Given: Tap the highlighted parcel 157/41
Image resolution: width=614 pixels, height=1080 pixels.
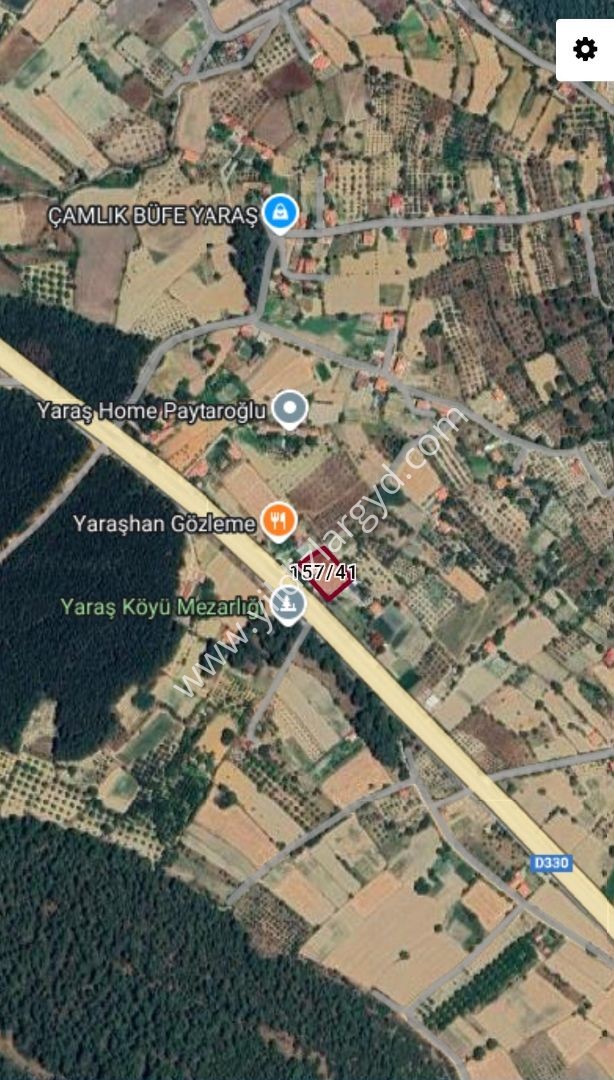Looking at the screenshot, I should pos(329,573).
